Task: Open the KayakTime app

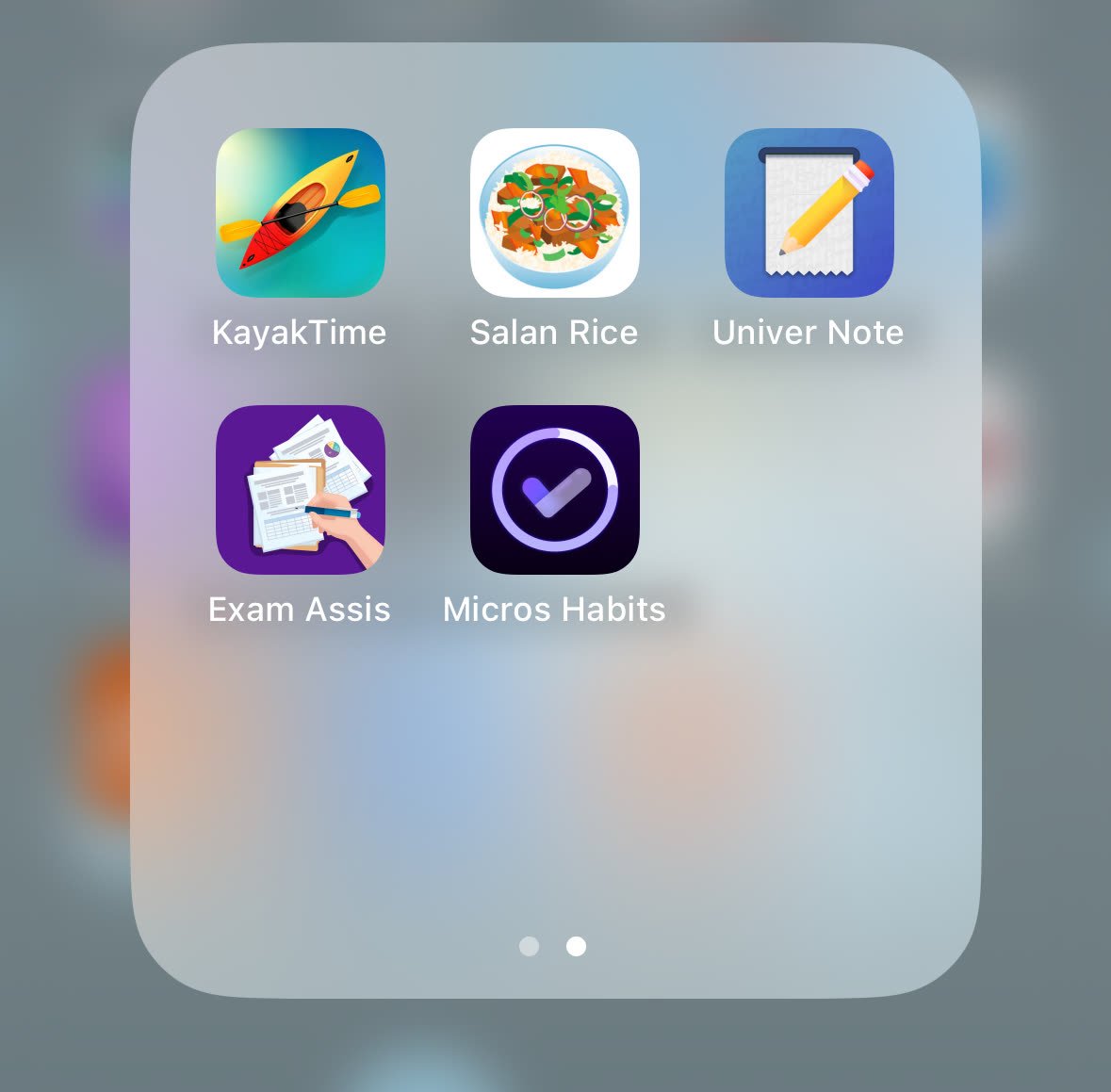Action: 300,213
